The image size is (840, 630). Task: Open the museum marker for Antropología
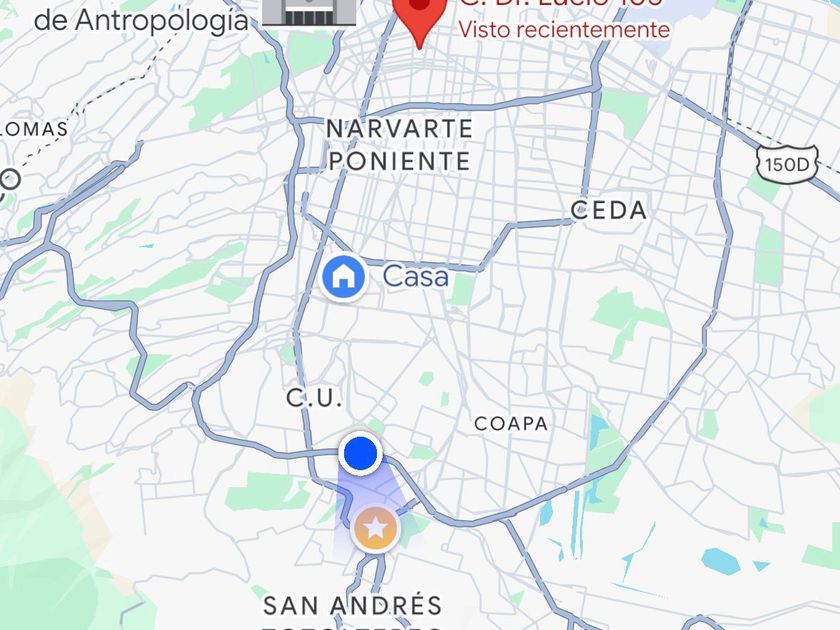pos(310,10)
